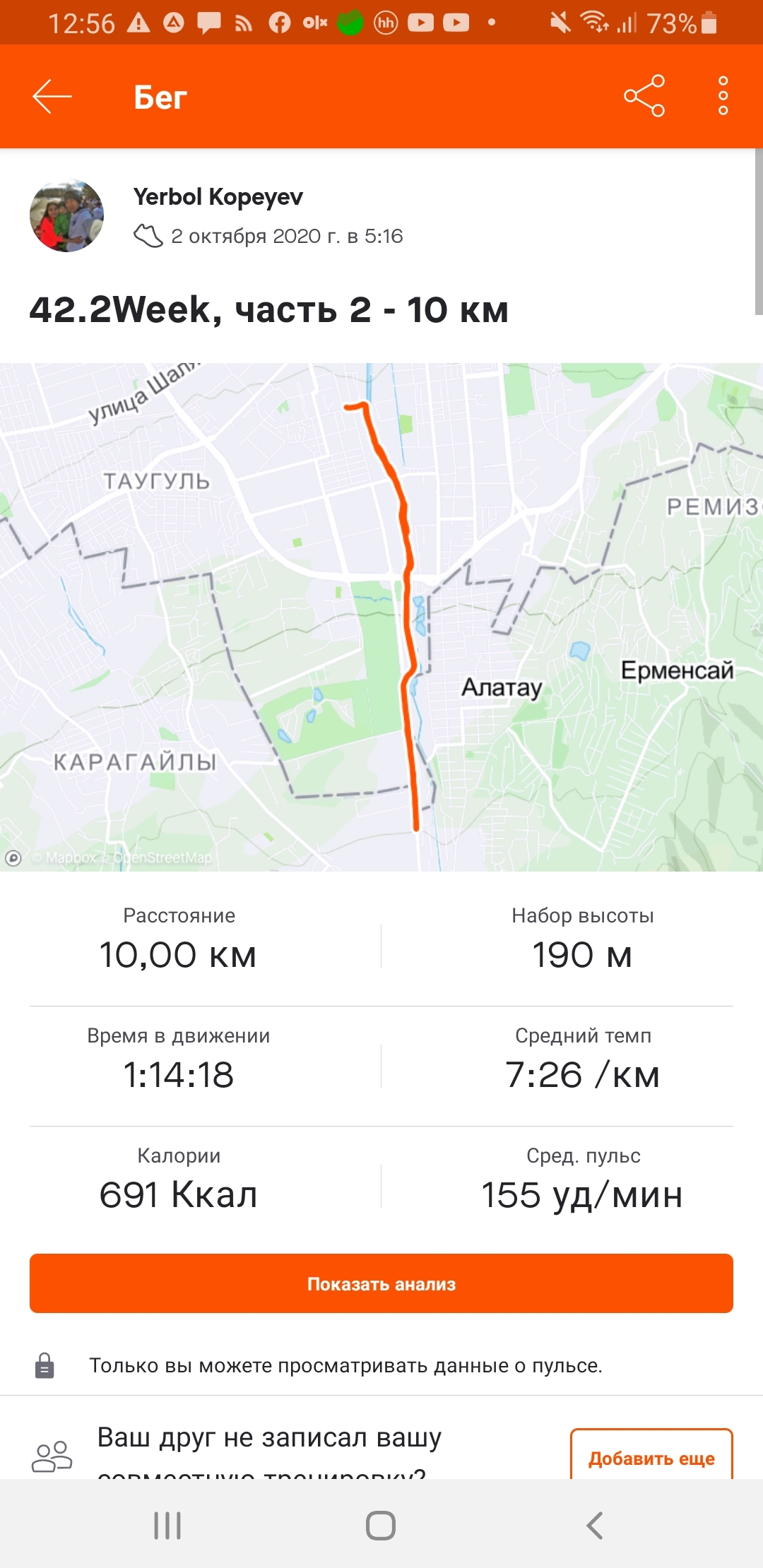Image resolution: width=763 pixels, height=1568 pixels.
Task: Tap the system back button
Action: coord(594,1526)
